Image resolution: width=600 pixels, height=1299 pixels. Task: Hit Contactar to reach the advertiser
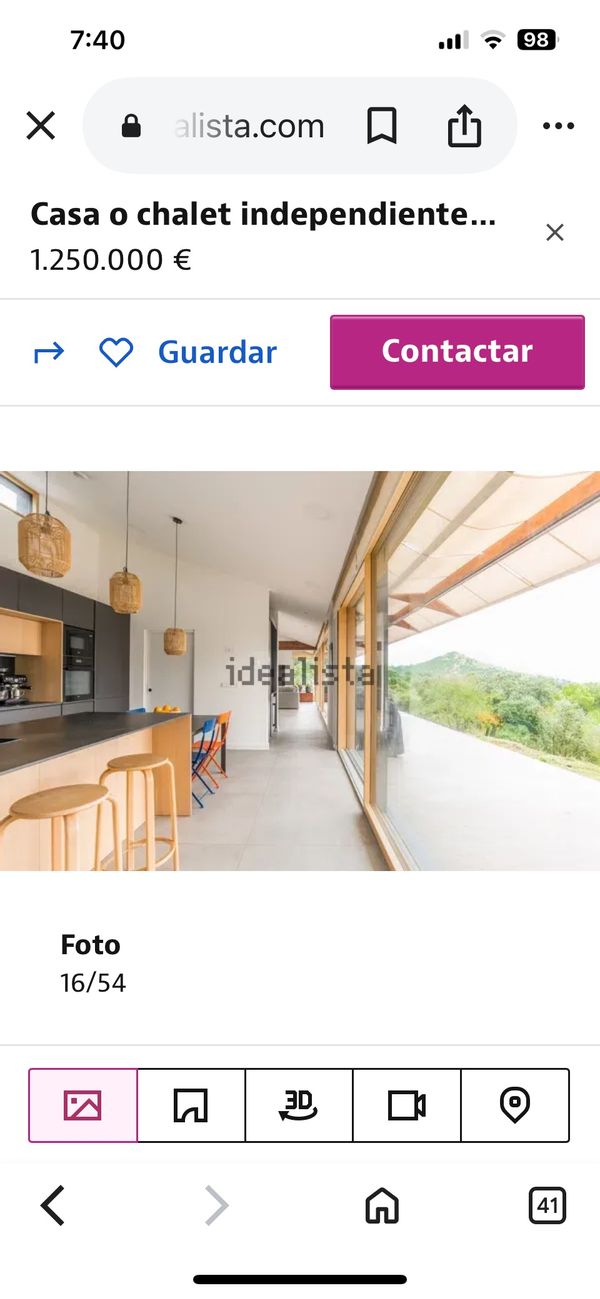point(457,352)
